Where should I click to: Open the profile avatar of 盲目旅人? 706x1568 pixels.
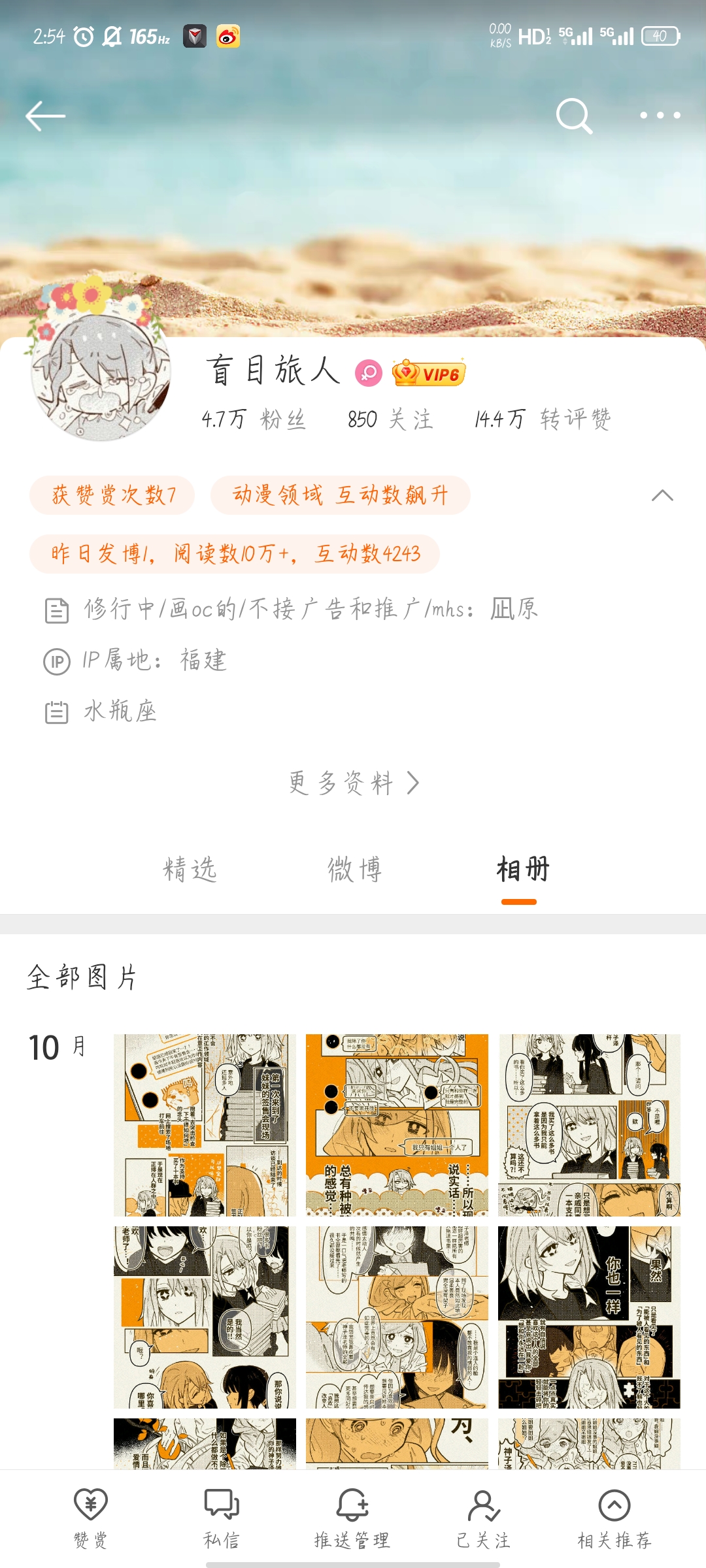point(100,374)
